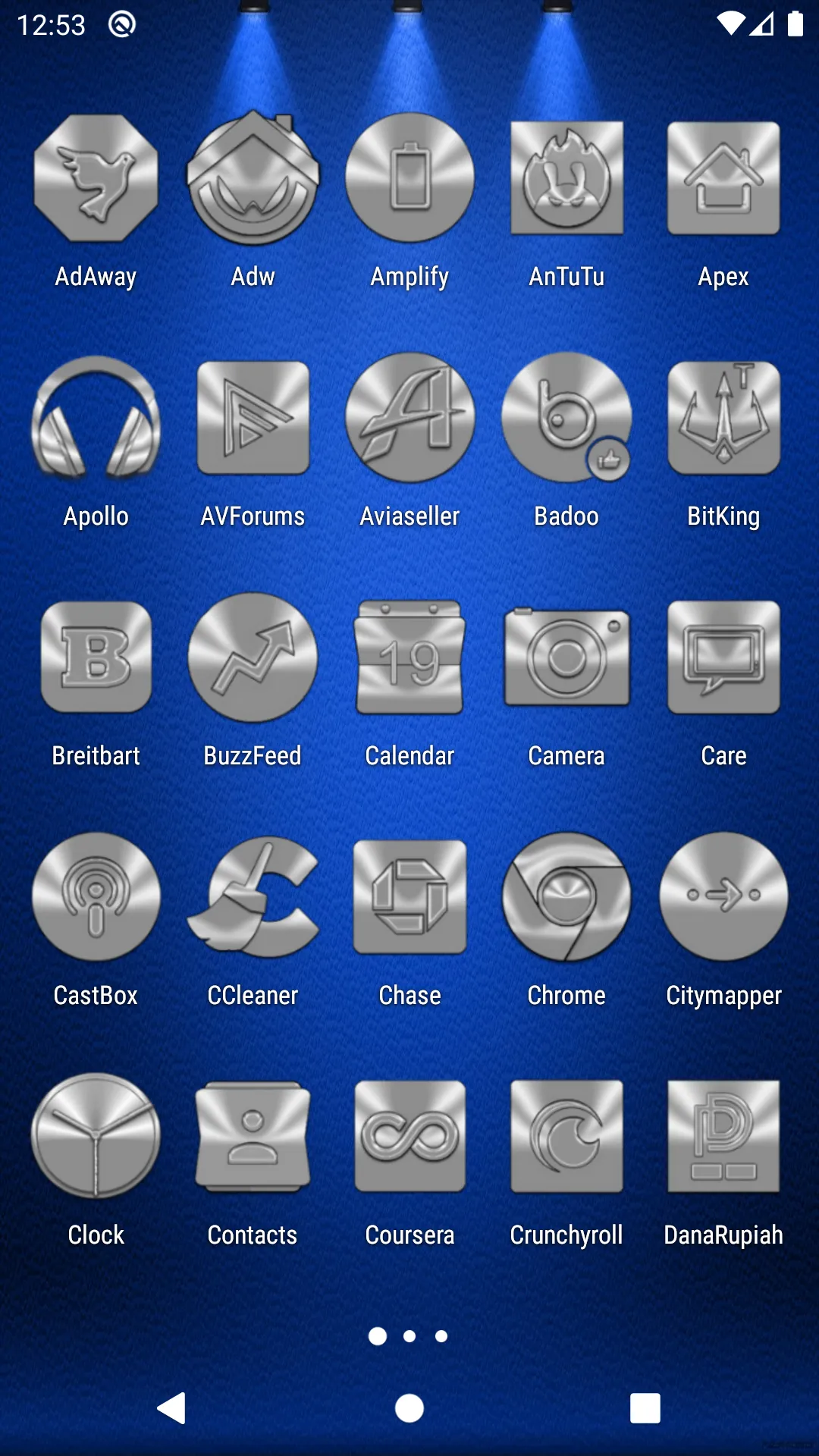Launch the Chase banking app
Viewport: 819px width, 1456px height.
409,898
